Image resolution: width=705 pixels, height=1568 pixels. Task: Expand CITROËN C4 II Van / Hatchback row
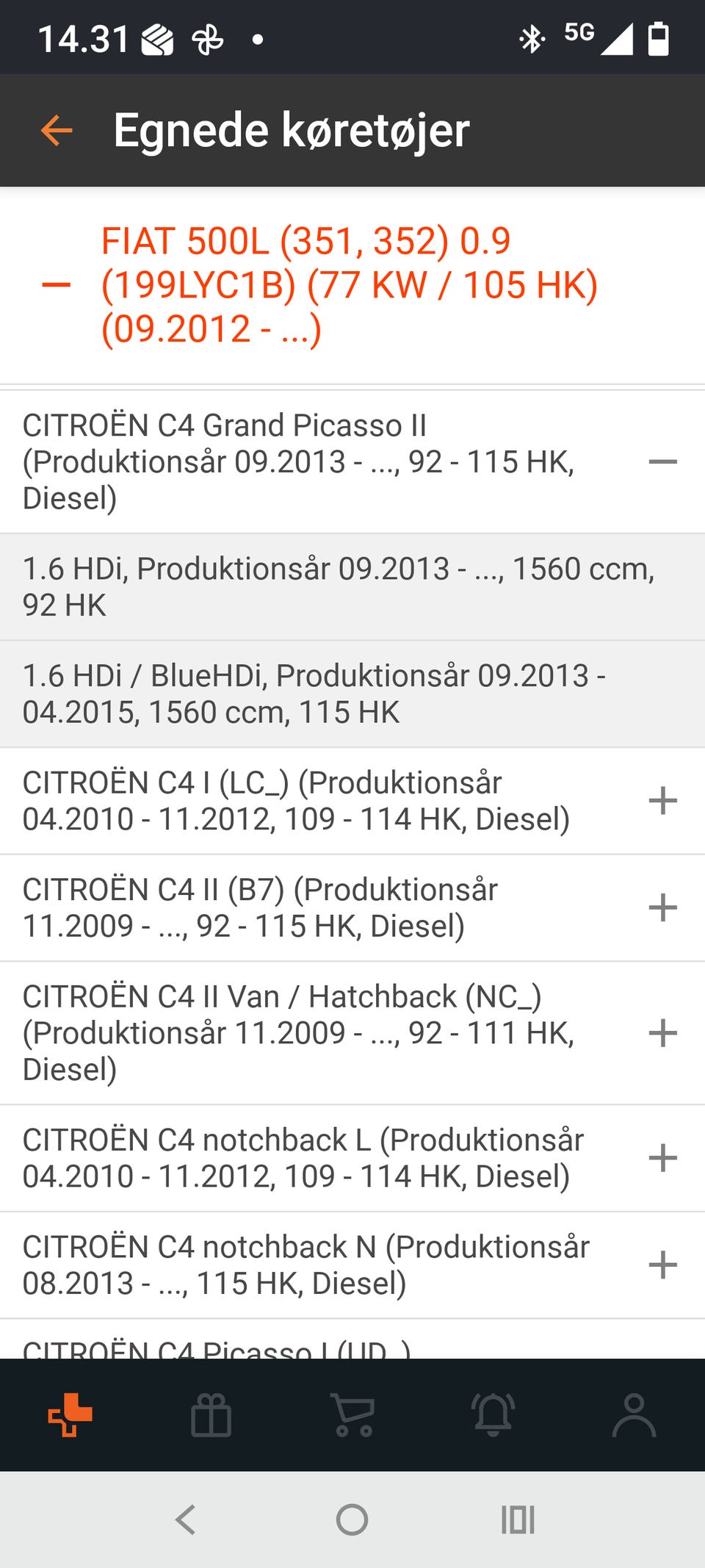point(662,1032)
